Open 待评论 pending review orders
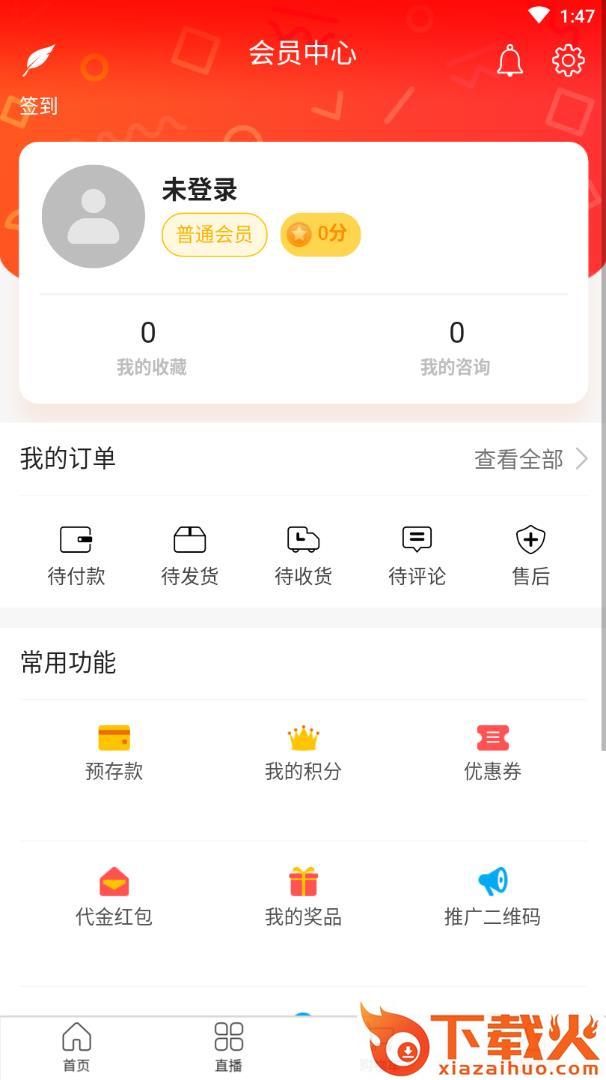 click(x=417, y=555)
